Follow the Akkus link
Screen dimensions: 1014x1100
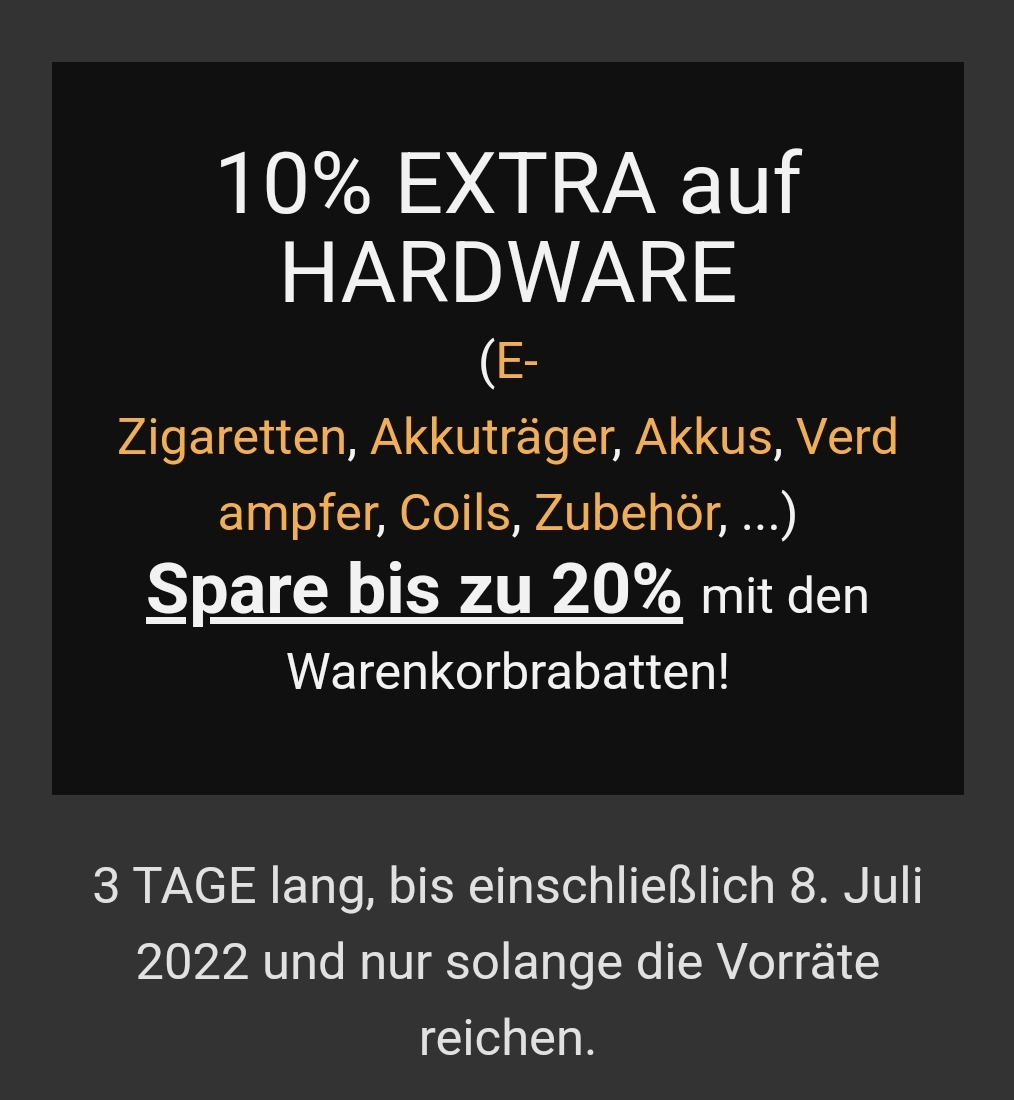703,438
